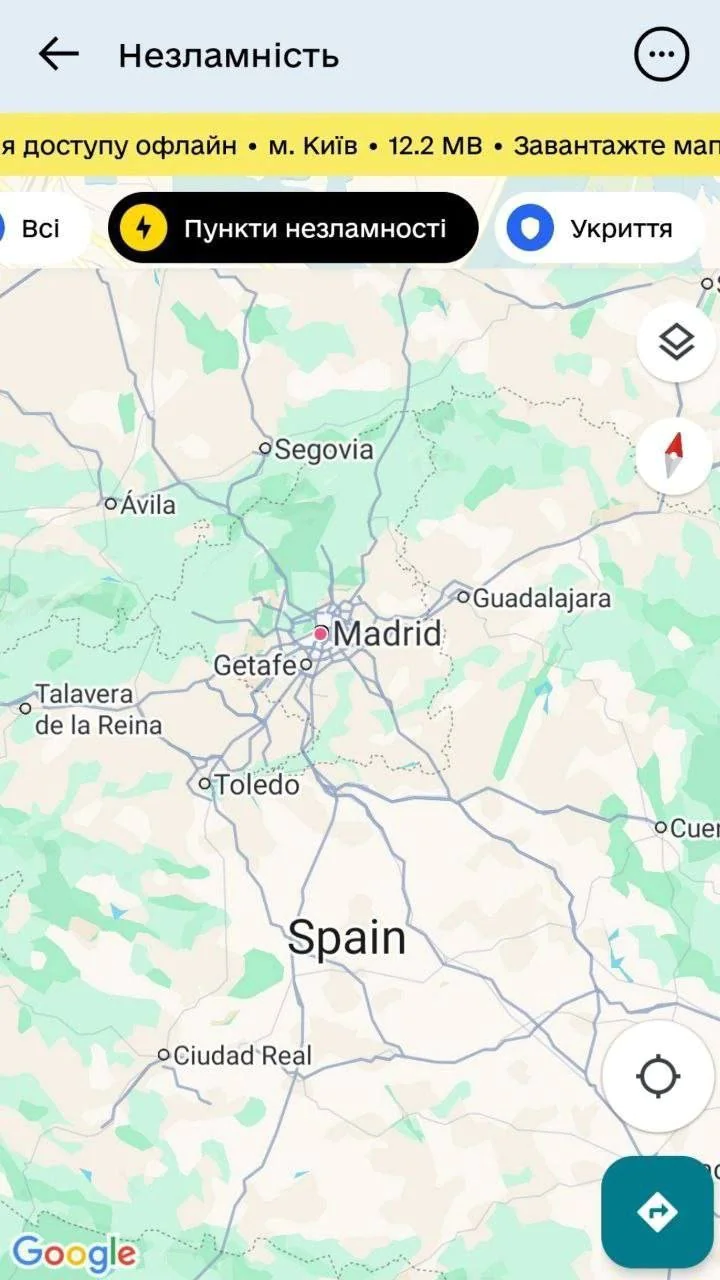Image resolution: width=720 pixels, height=1280 pixels.
Task: Go back using the arrow icon
Action: coord(58,54)
